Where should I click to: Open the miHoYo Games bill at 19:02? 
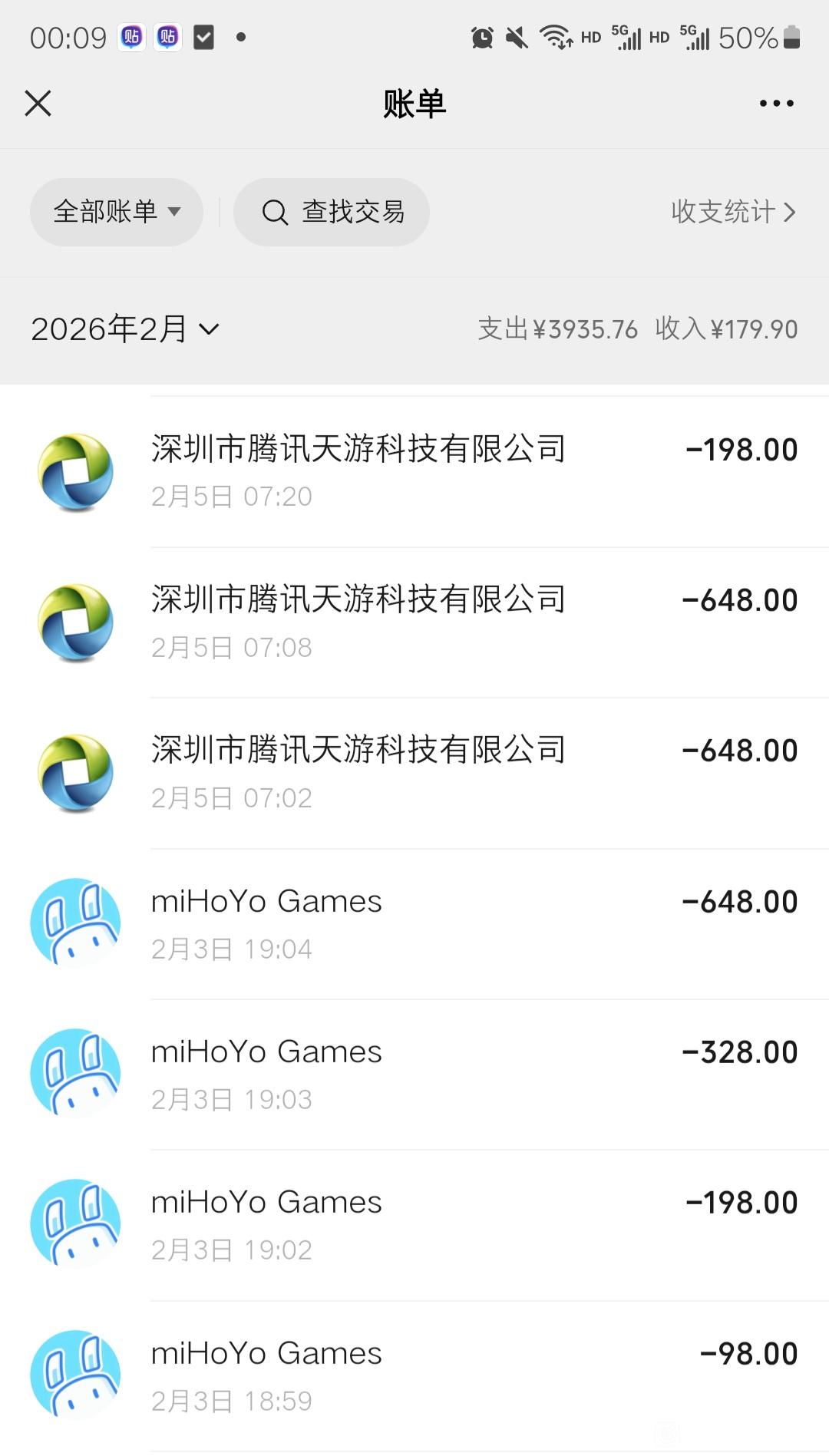(414, 1224)
